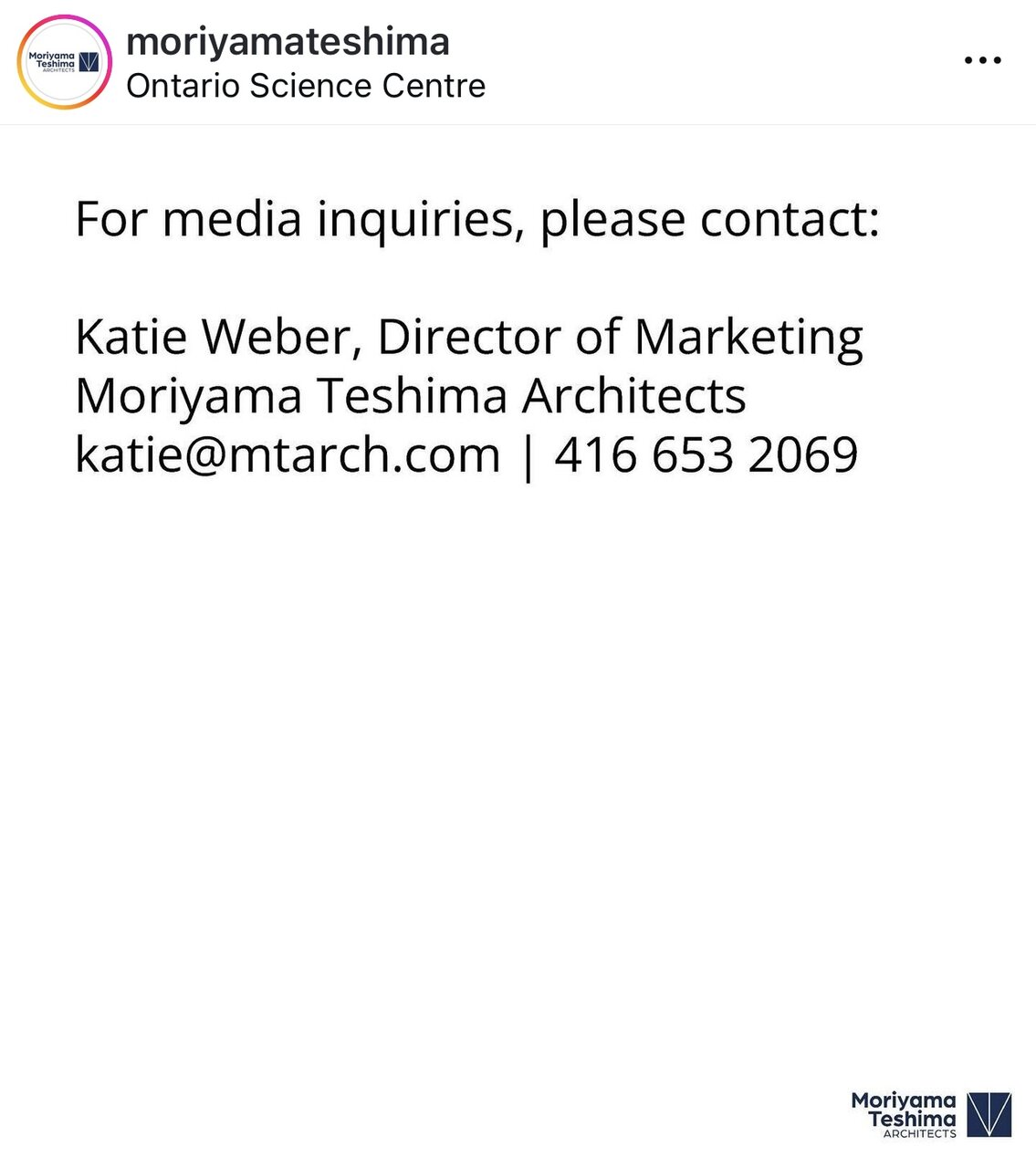
Task: Open the post's three-dot options menu
Action: point(982,61)
